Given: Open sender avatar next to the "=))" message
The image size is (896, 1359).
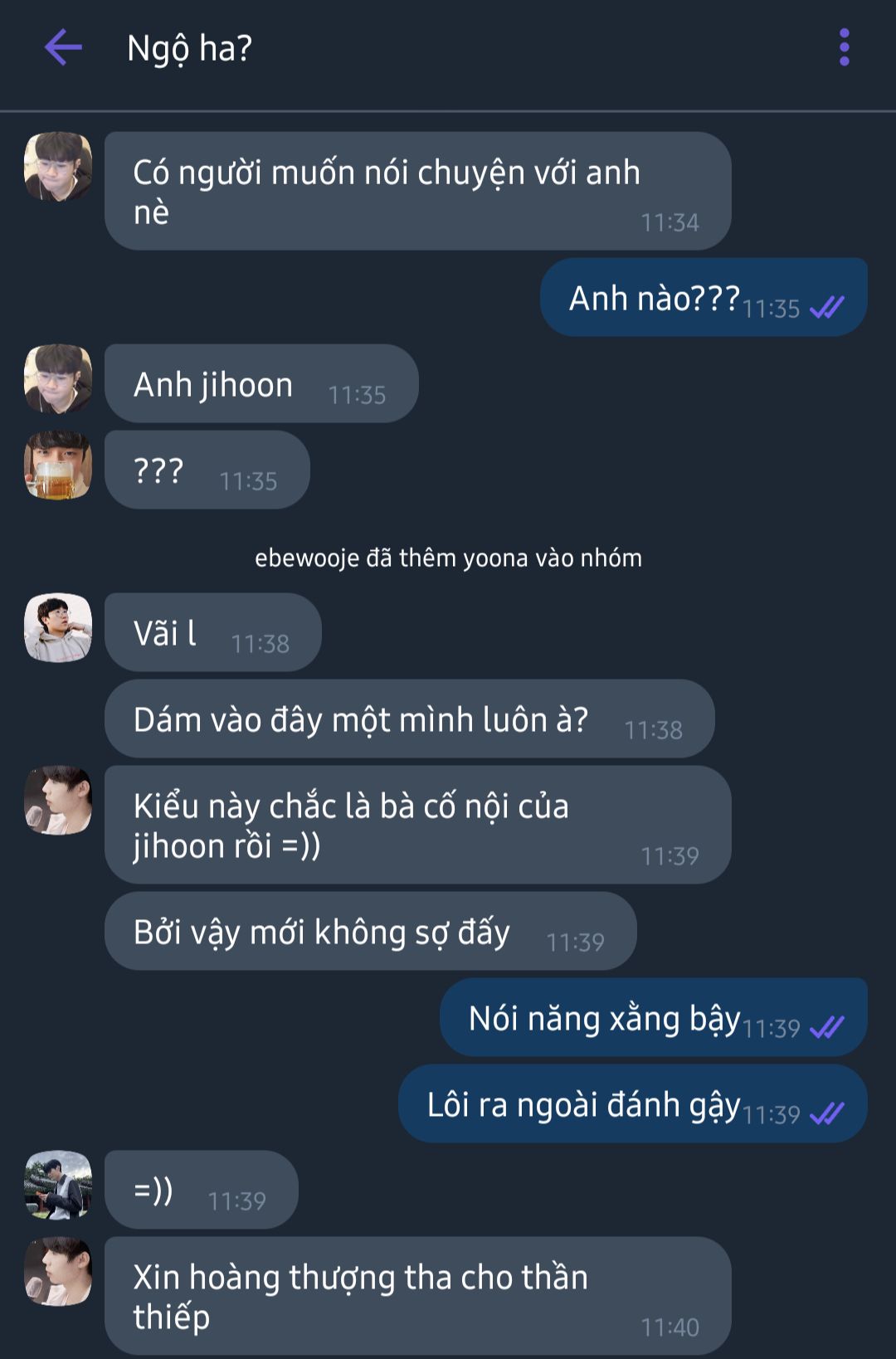Looking at the screenshot, I should click(58, 1186).
